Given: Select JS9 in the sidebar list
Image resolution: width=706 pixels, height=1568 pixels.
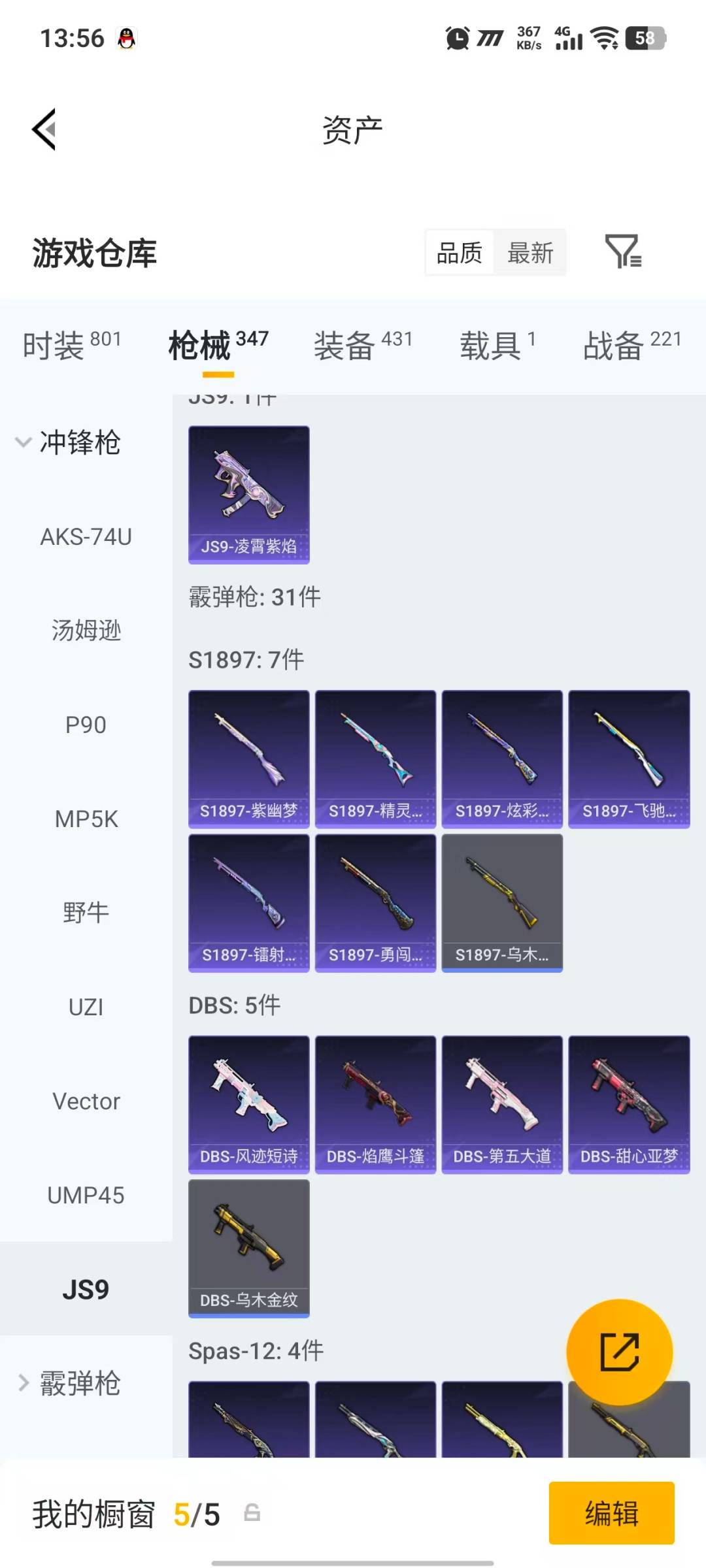Looking at the screenshot, I should click(x=86, y=1290).
